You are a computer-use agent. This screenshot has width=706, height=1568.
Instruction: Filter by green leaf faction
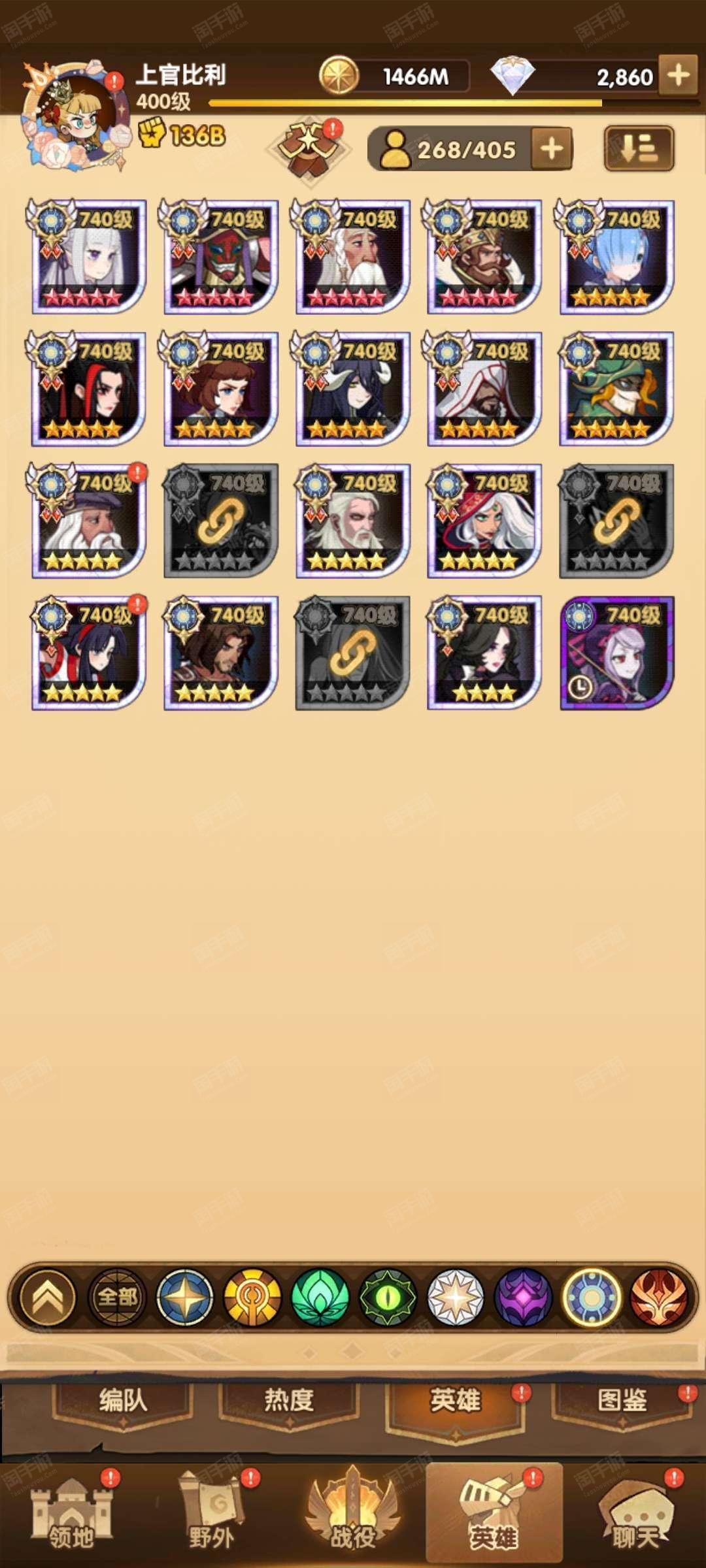(320, 1297)
